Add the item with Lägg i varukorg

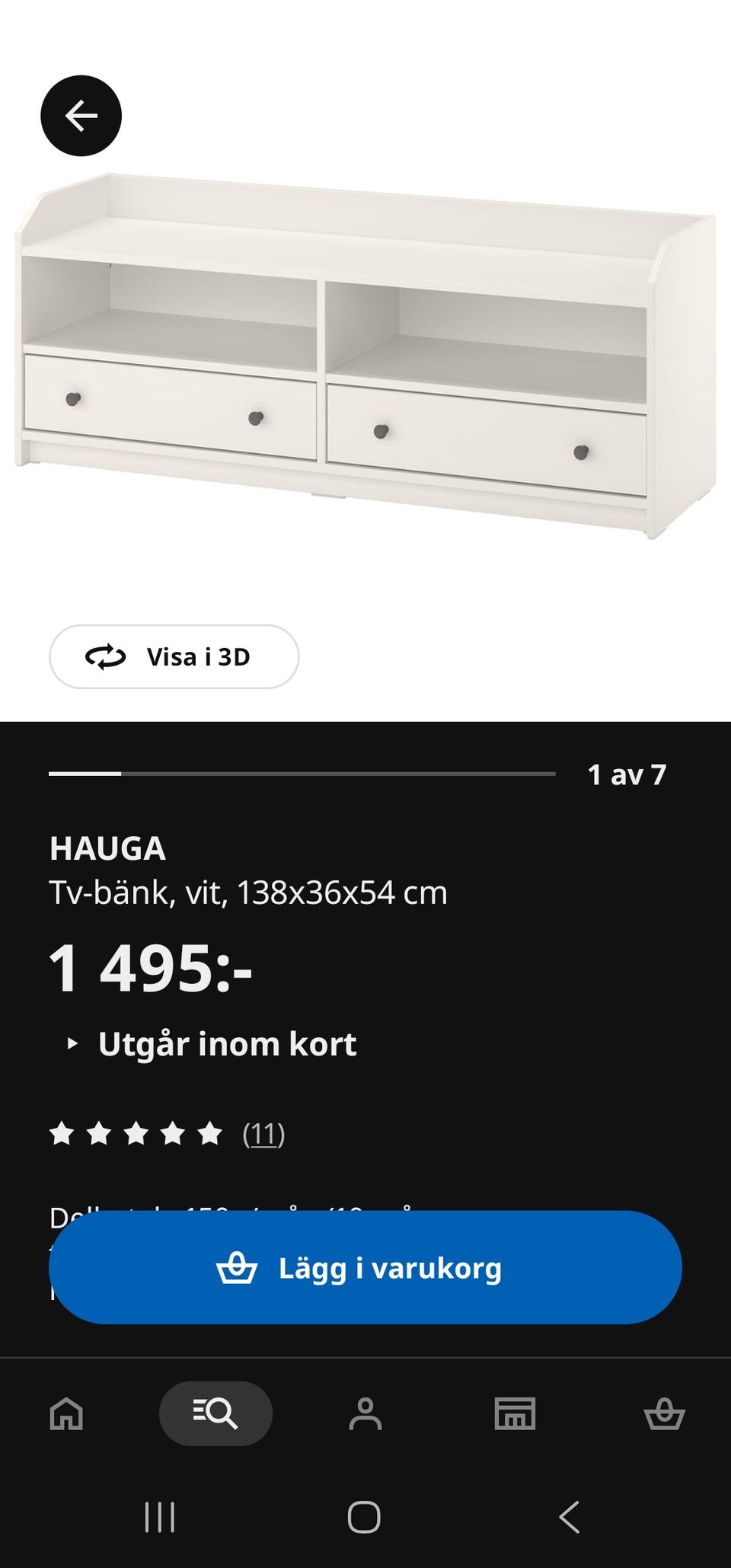tap(365, 1269)
